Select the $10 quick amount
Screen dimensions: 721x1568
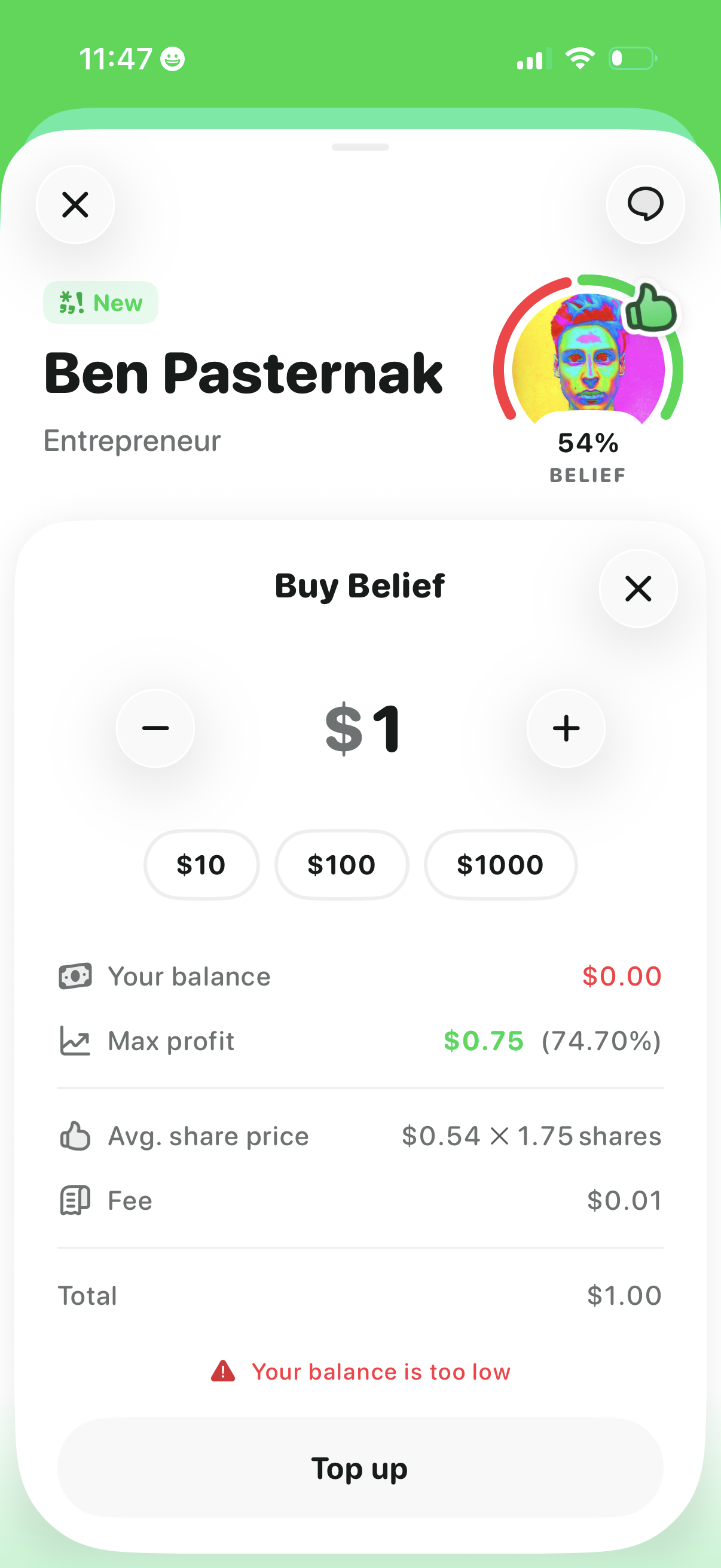tap(201, 864)
